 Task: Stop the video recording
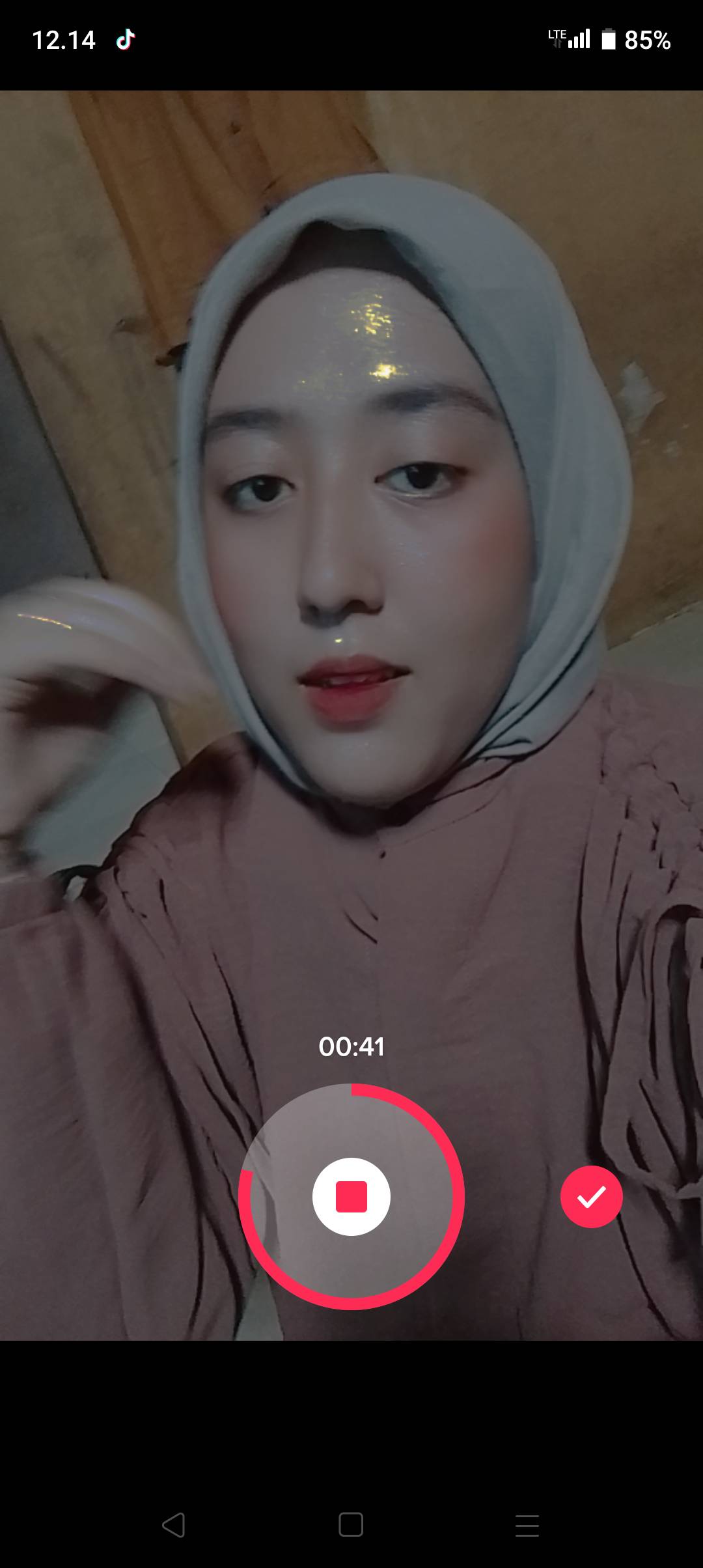pos(351,1197)
